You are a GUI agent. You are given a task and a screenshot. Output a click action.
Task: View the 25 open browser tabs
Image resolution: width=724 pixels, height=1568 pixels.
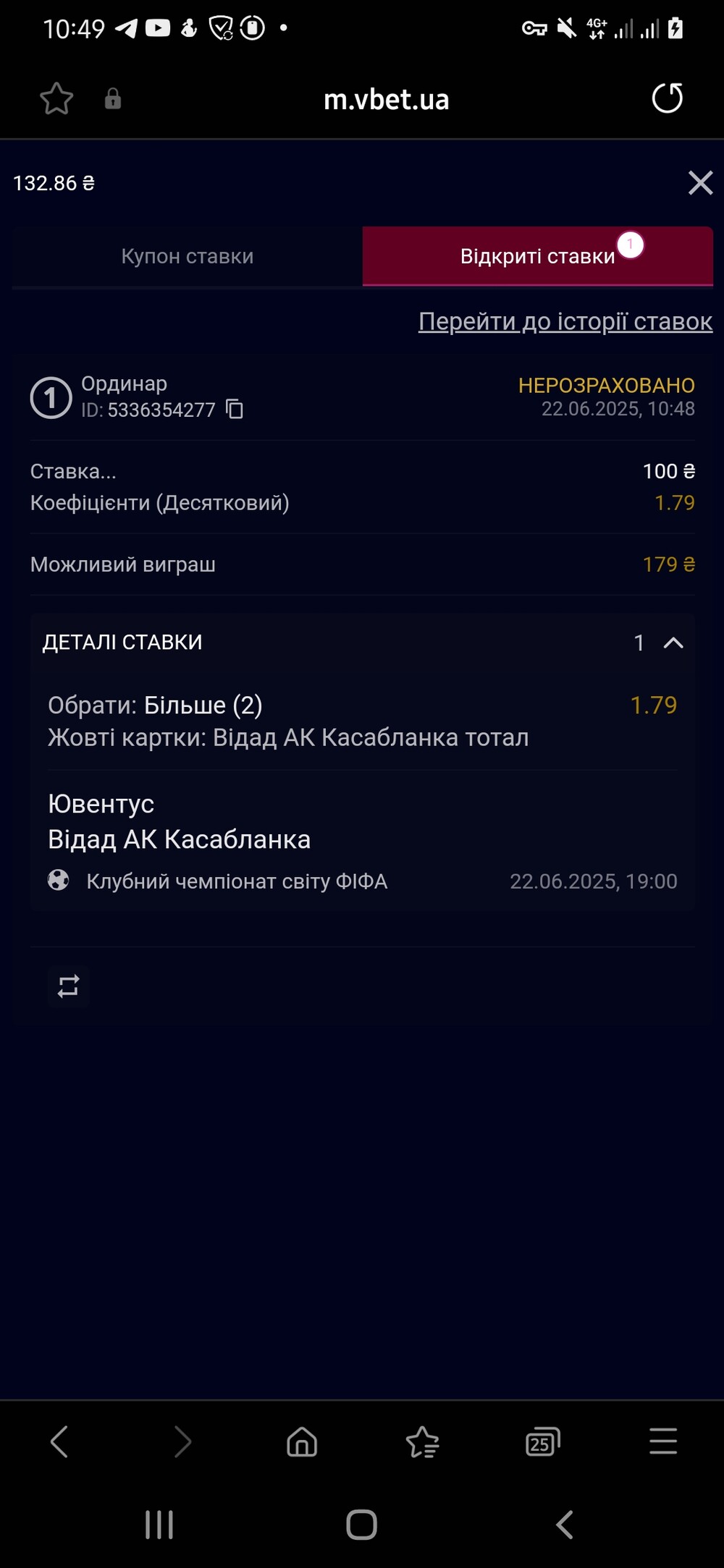[543, 1441]
